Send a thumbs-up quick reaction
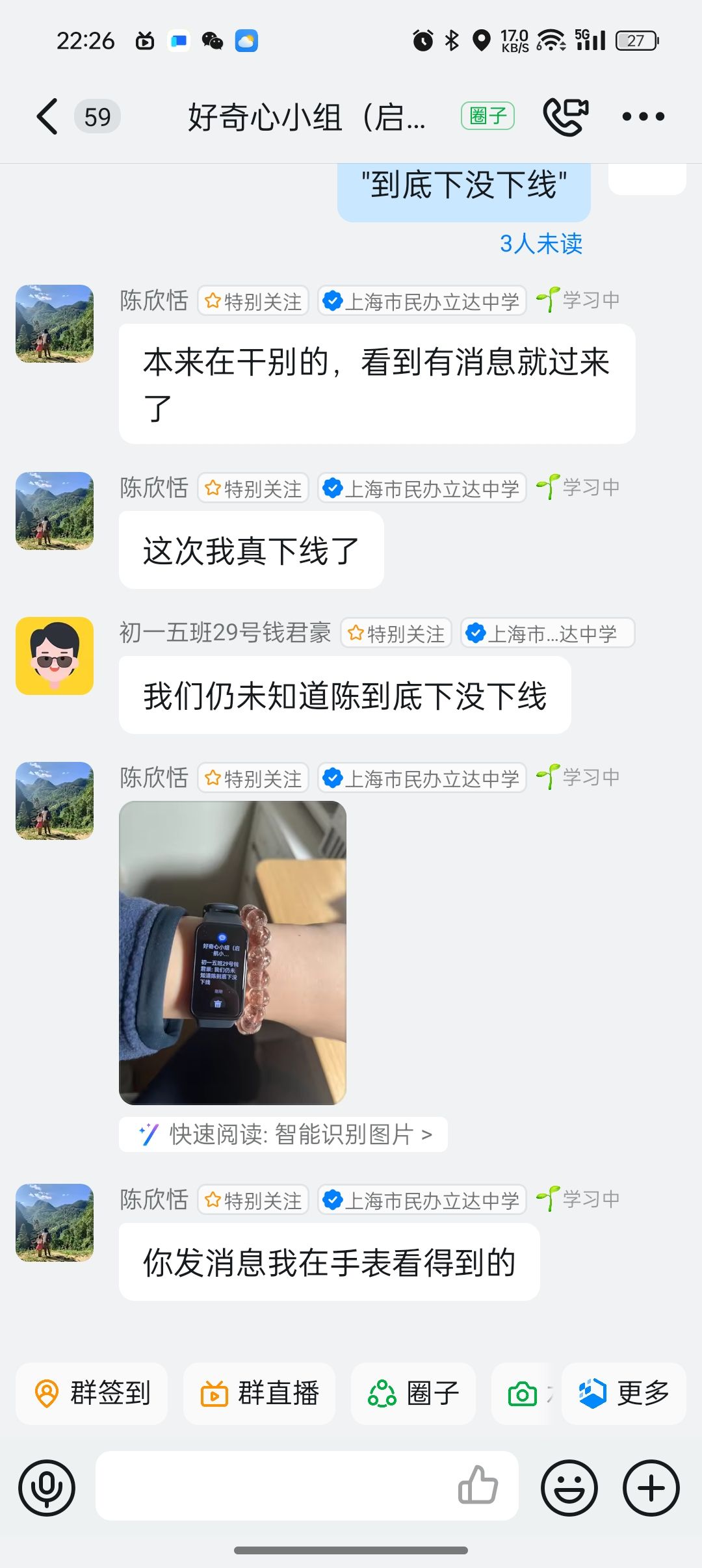The image size is (702, 1568). coord(478,1486)
